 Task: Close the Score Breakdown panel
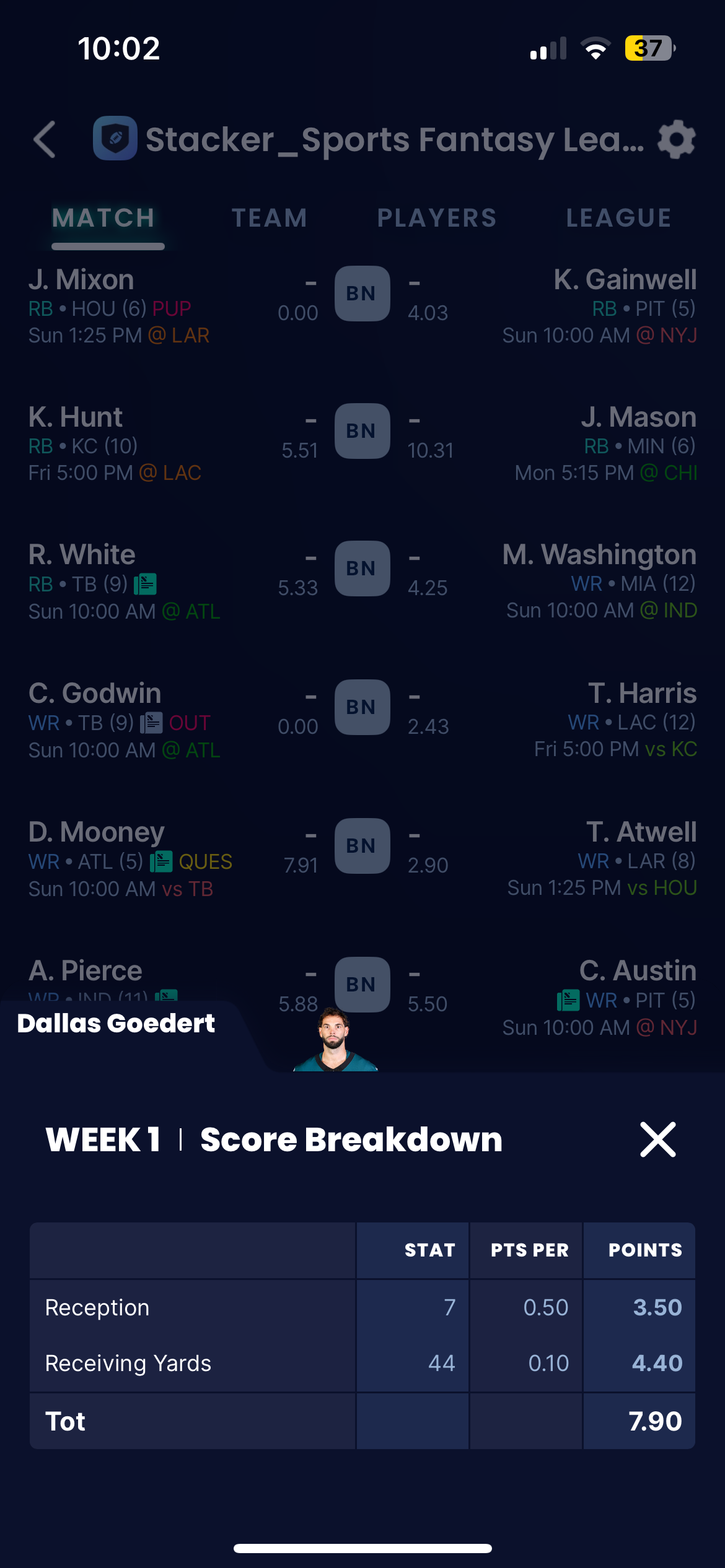[657, 1139]
